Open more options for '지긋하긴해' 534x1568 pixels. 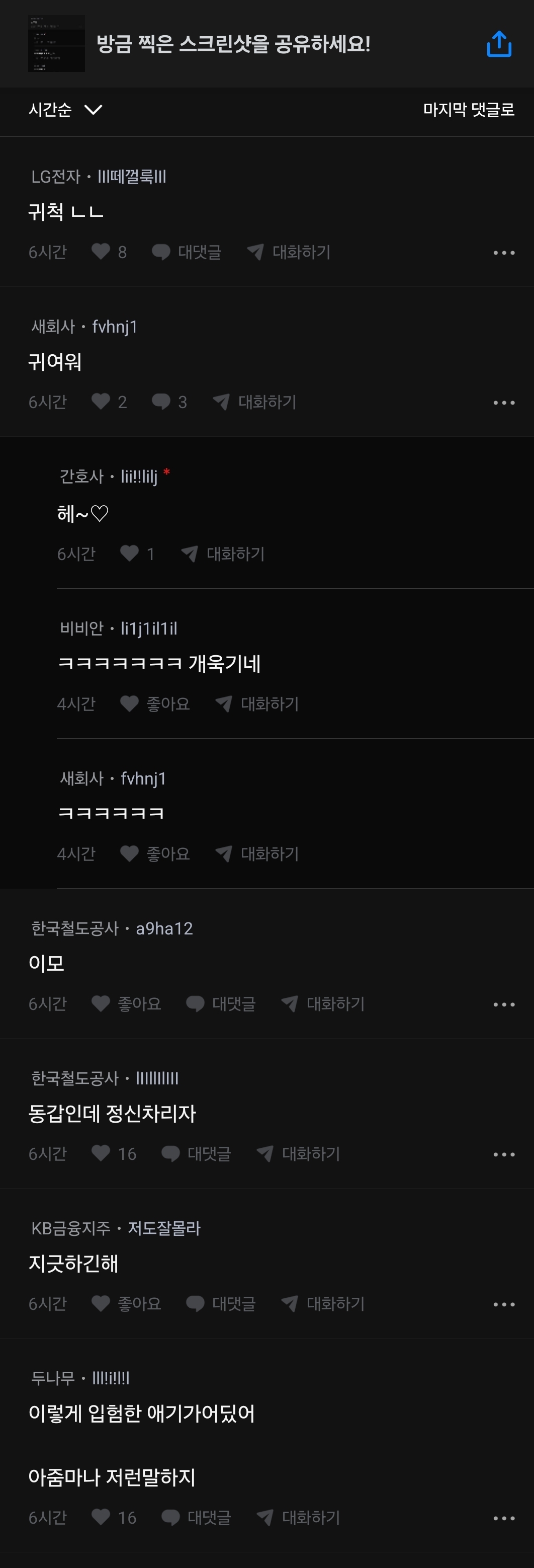504,1304
